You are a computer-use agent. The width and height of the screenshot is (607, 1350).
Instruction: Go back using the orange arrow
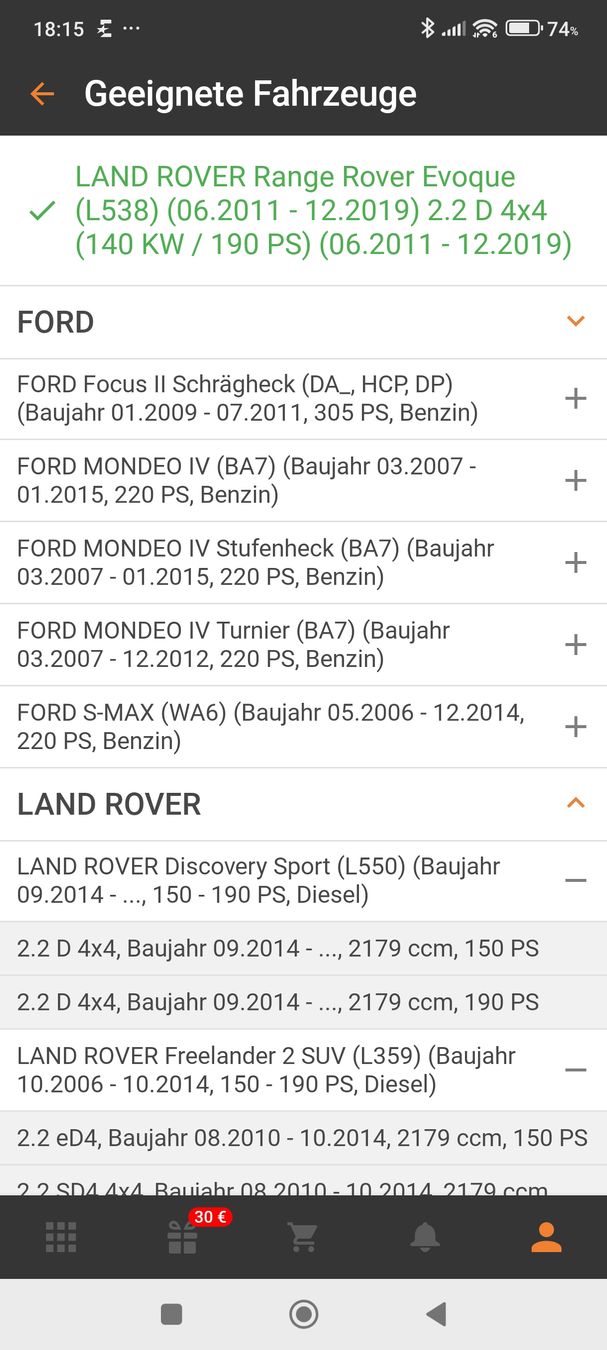(x=42, y=94)
